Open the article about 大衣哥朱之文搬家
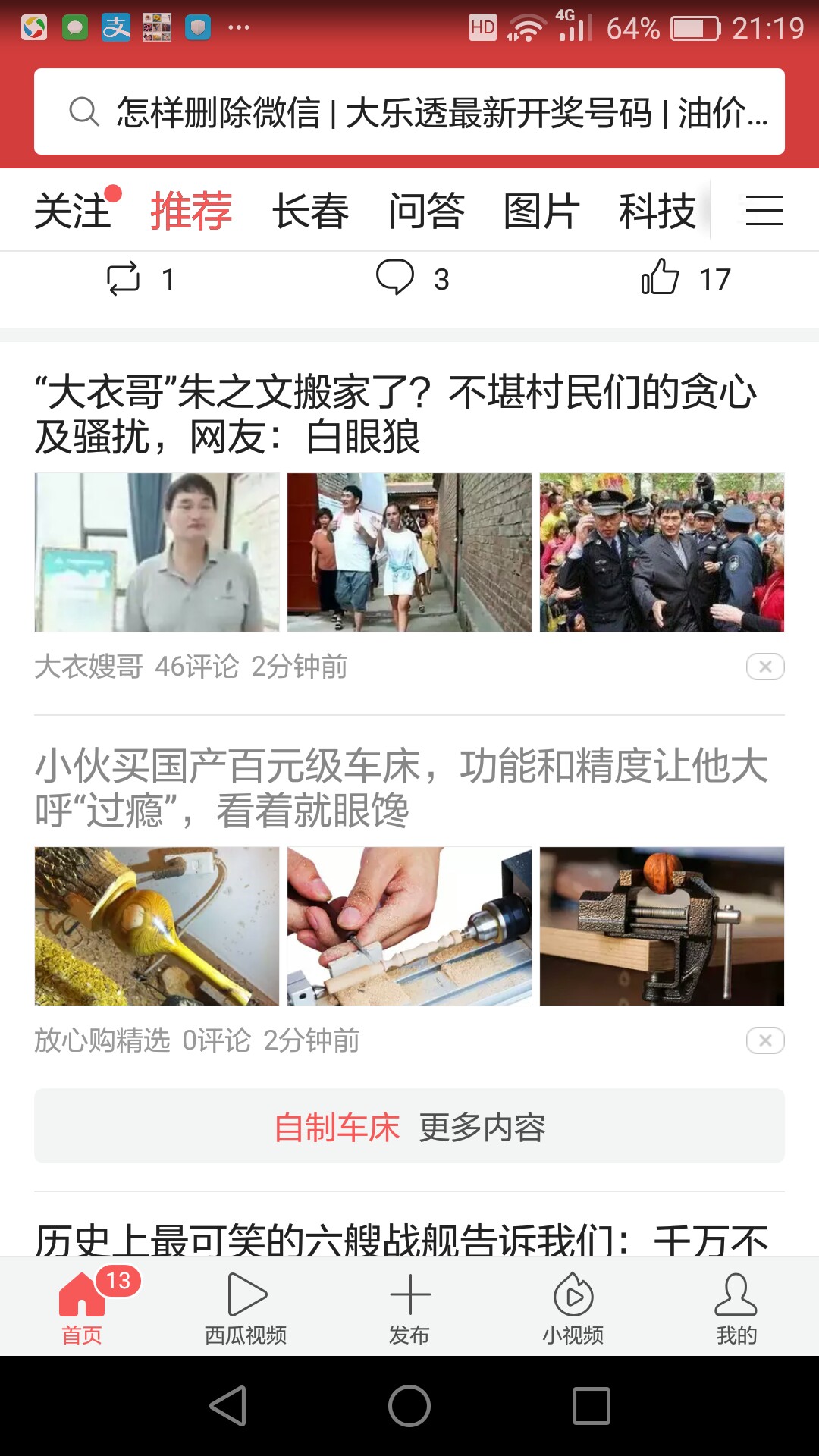Screen dimensions: 819x1456 coord(396,414)
